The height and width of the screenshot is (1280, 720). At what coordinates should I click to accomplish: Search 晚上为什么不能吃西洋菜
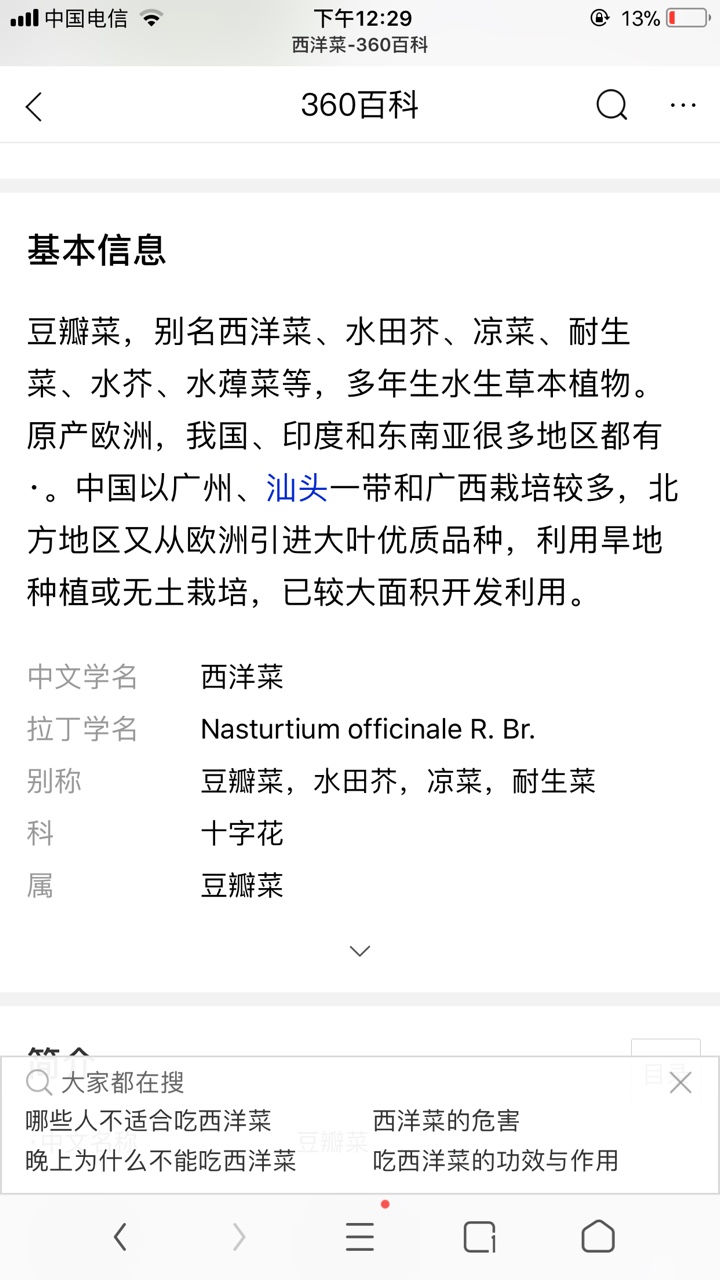click(161, 1160)
